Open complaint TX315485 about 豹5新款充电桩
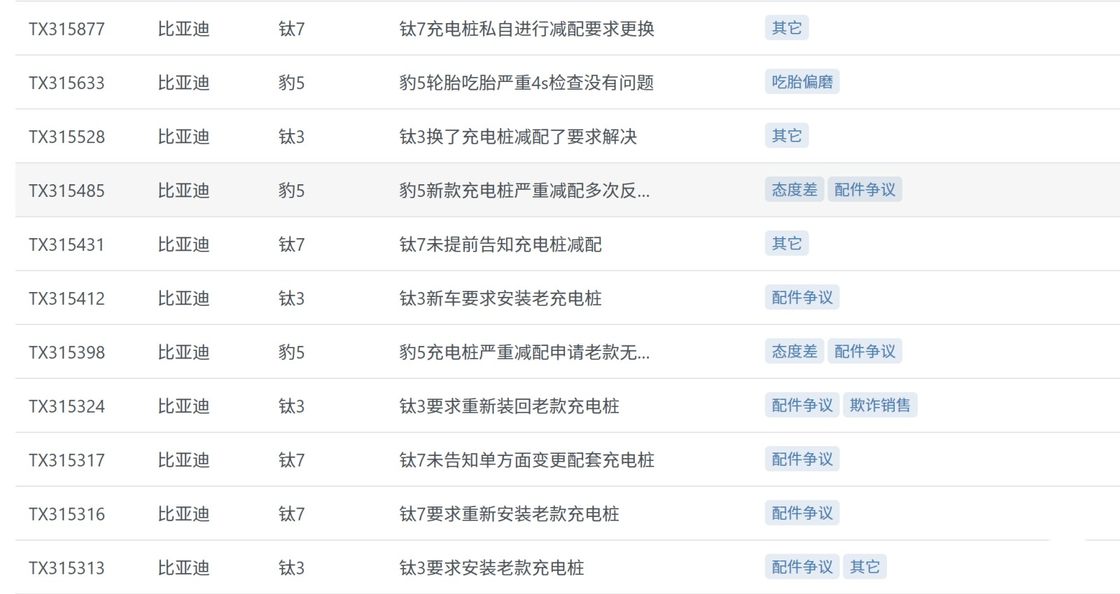This screenshot has width=1120, height=594. pyautogui.click(x=524, y=191)
